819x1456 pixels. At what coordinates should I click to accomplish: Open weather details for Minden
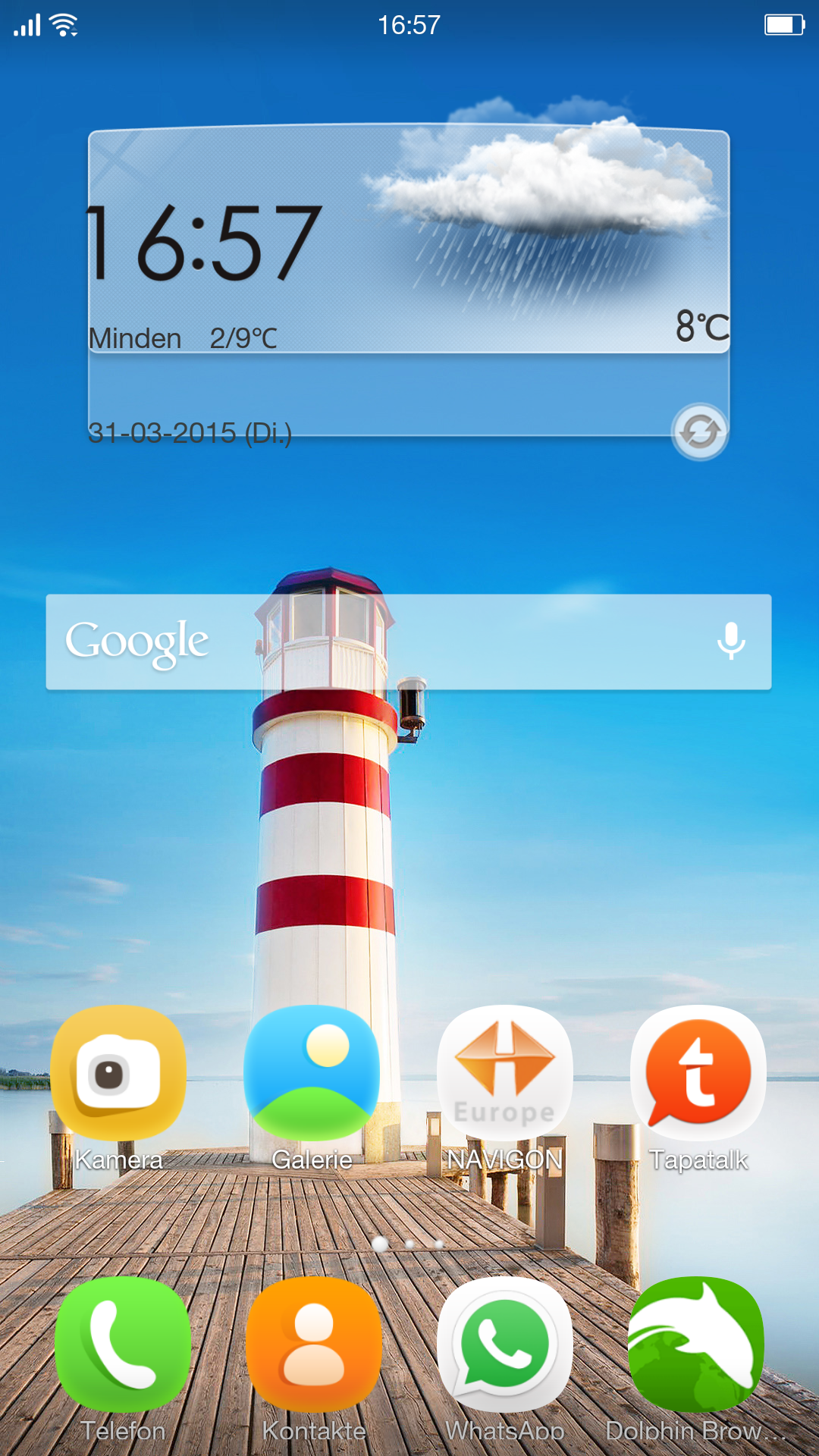[x=183, y=338]
